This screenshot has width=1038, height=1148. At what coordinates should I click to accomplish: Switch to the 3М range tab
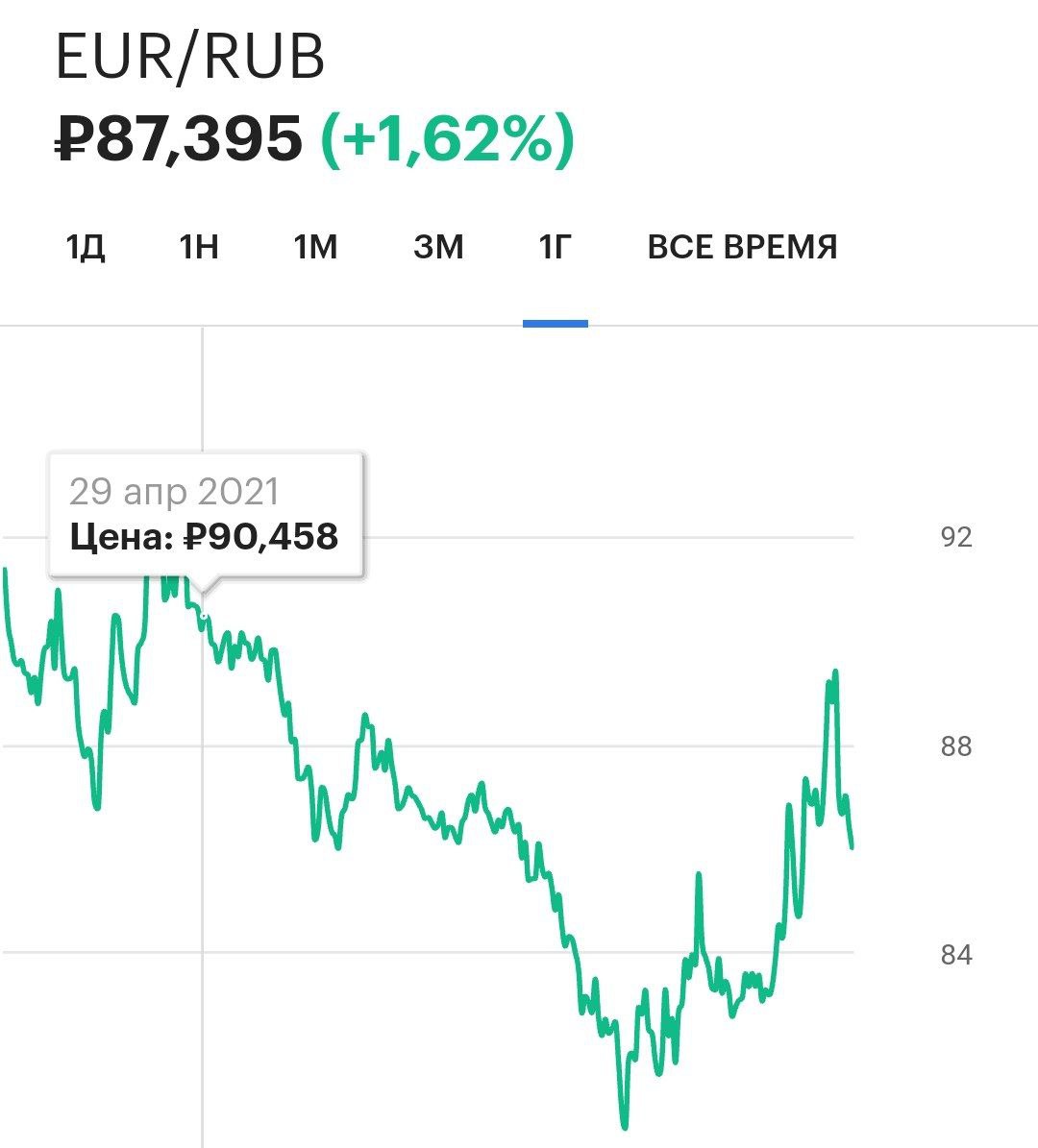pyautogui.click(x=438, y=248)
